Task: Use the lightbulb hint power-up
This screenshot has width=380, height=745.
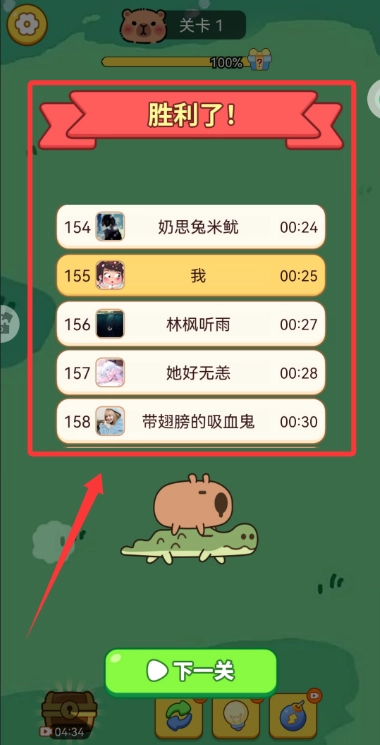Action: coord(236,718)
